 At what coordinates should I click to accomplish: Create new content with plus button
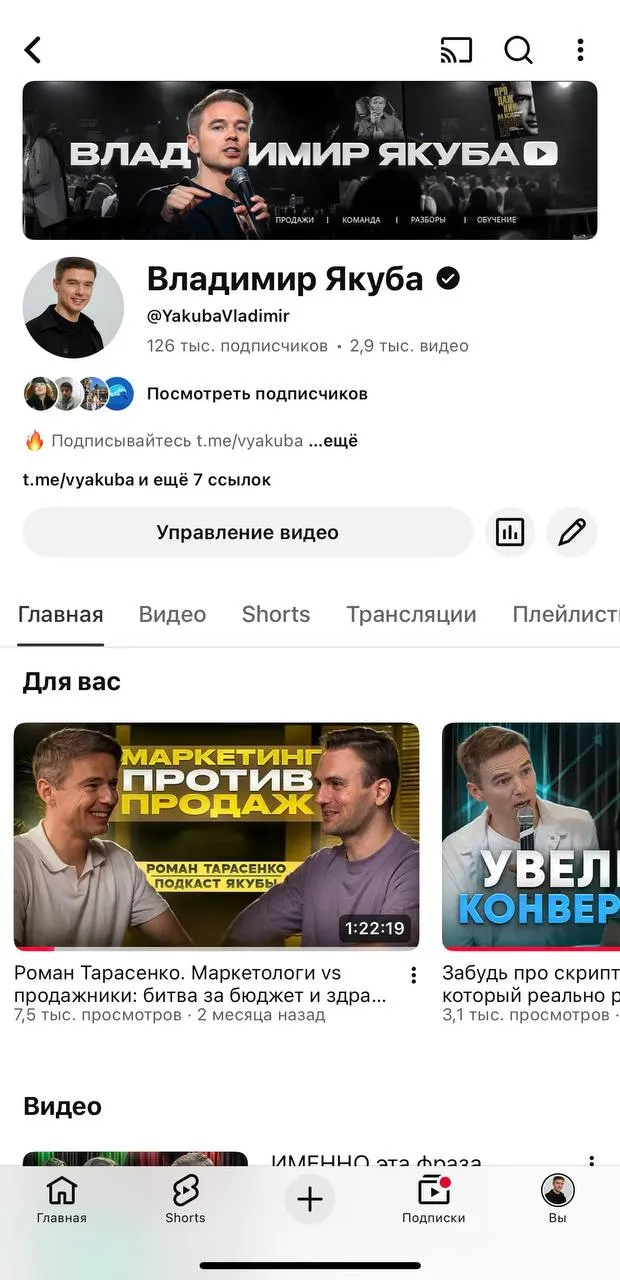point(310,1199)
